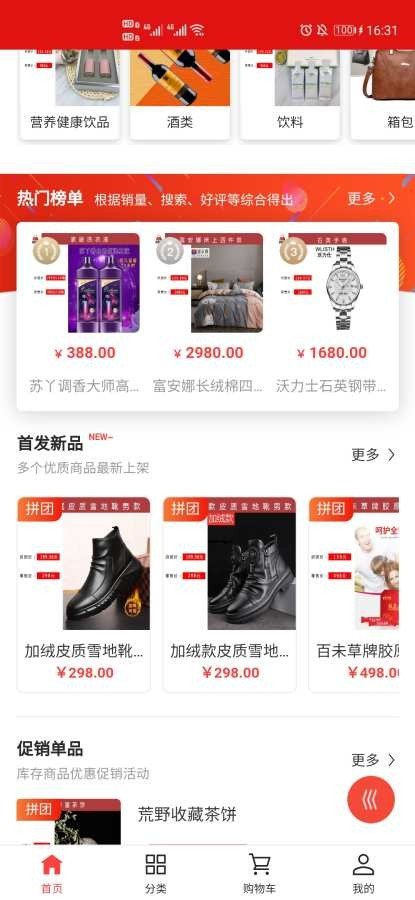Image resolution: width=415 pixels, height=900 pixels.
Task: View more 首发新品 new arrivals
Action: pyautogui.click(x=374, y=455)
